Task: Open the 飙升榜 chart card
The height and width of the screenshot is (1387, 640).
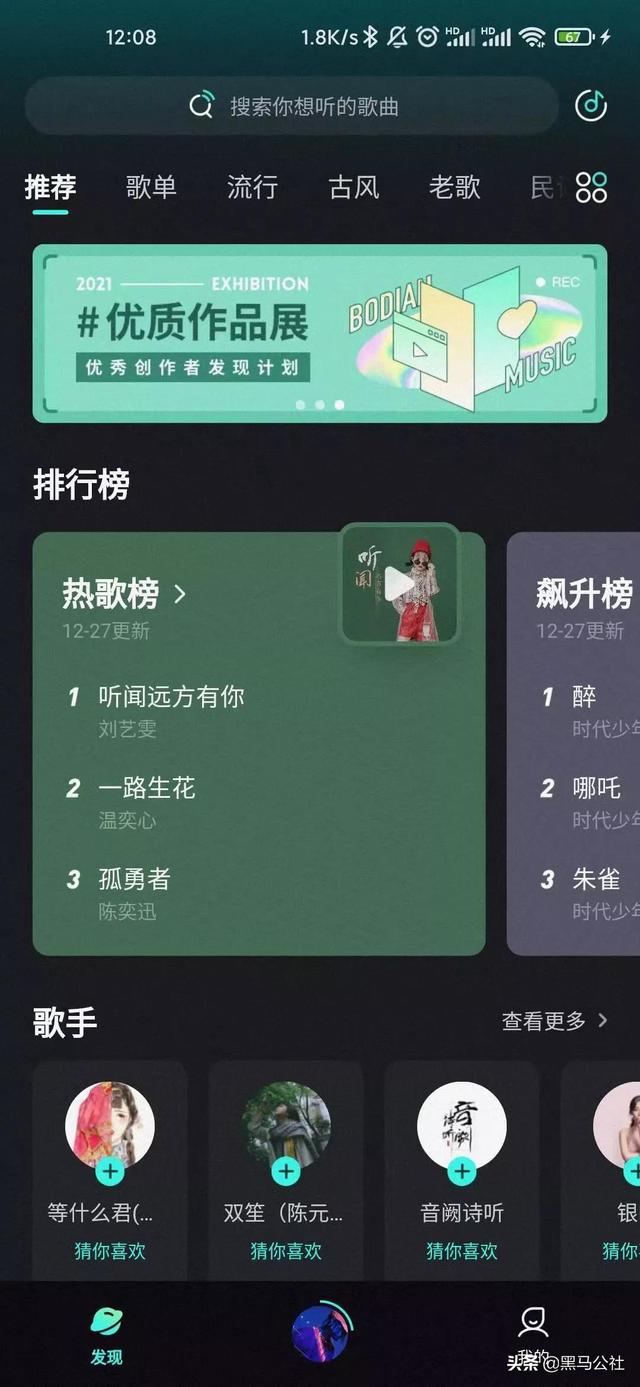Action: click(573, 743)
